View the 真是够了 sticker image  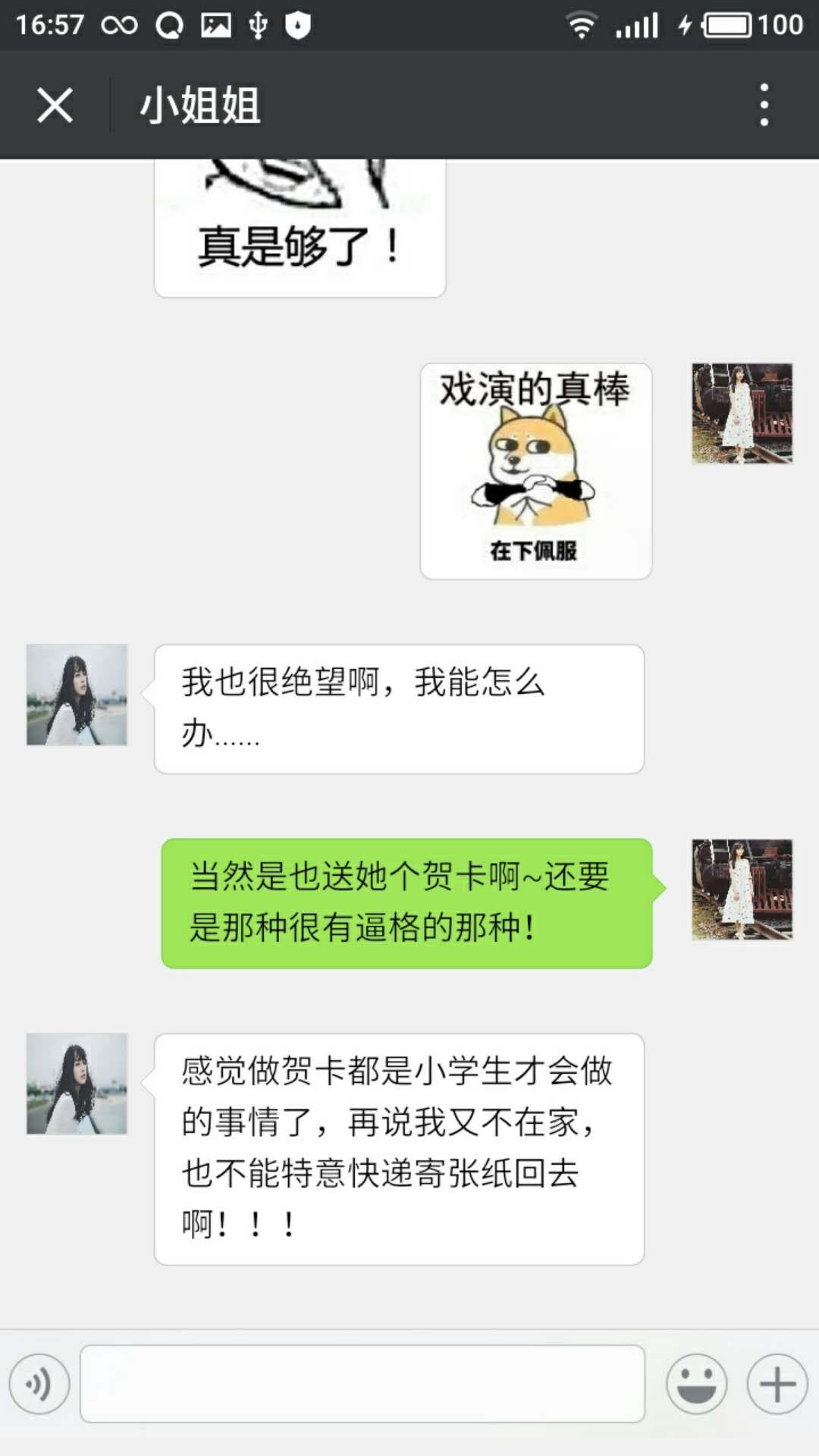(300, 227)
